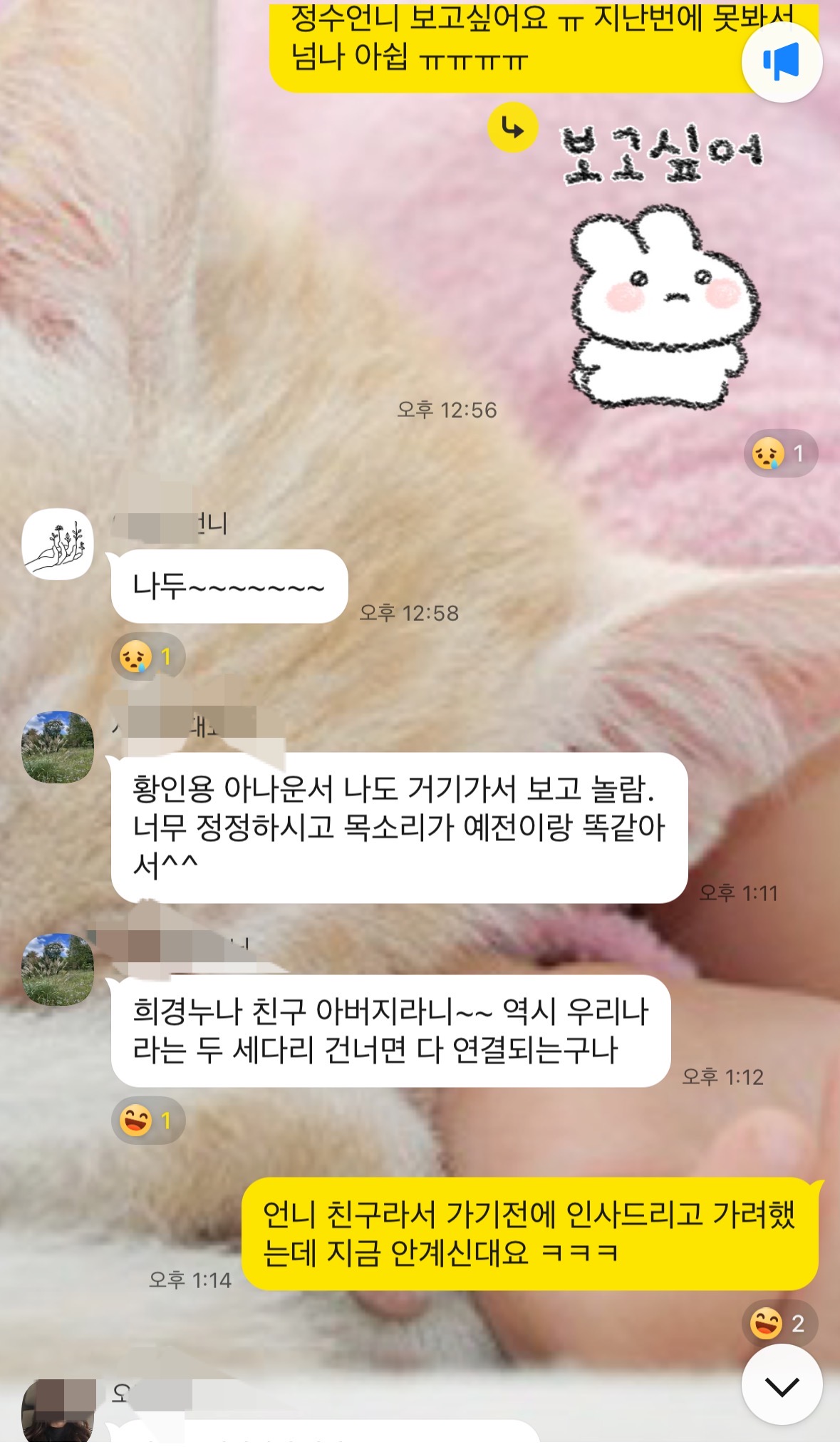Select the white rabbit sticker

(x=663, y=307)
